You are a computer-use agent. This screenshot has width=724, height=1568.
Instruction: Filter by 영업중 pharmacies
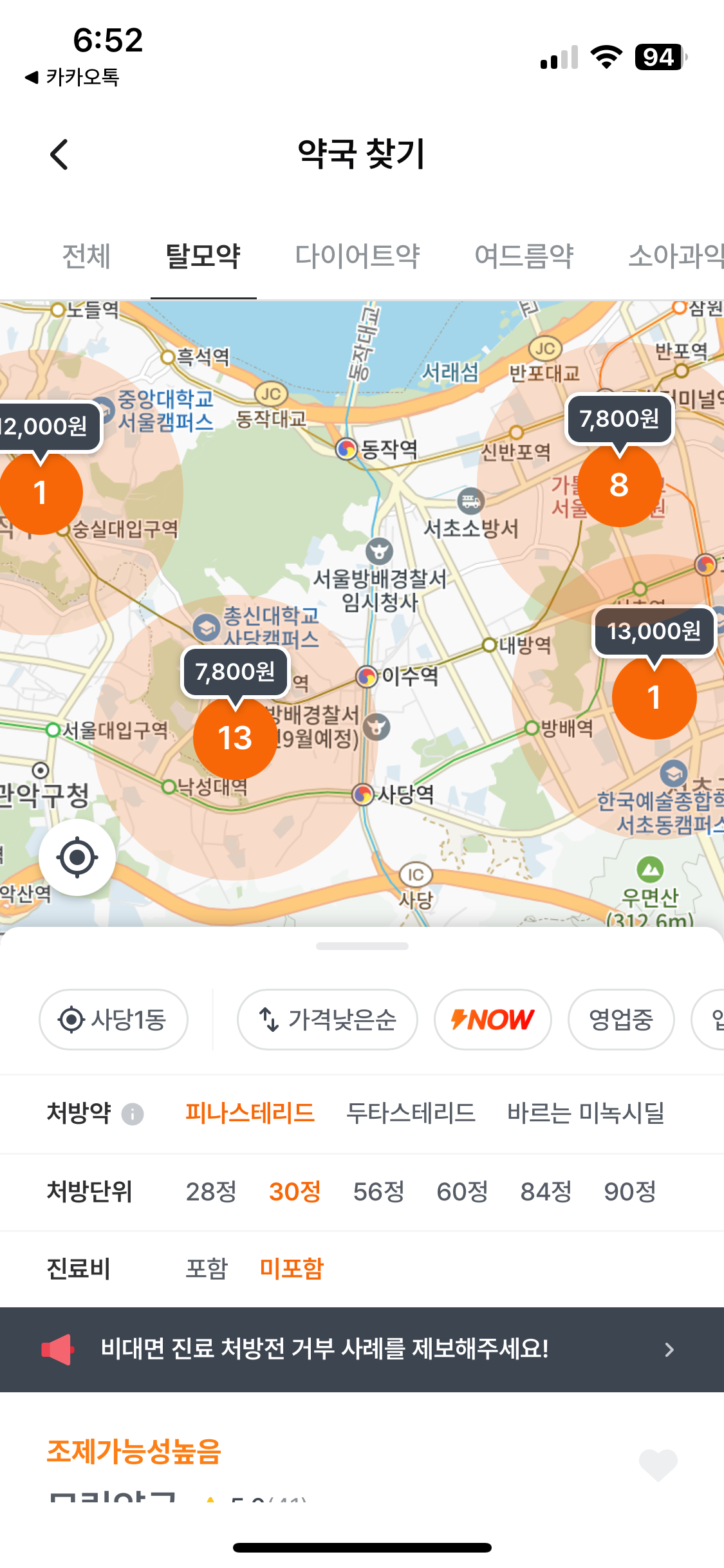[x=621, y=1020]
